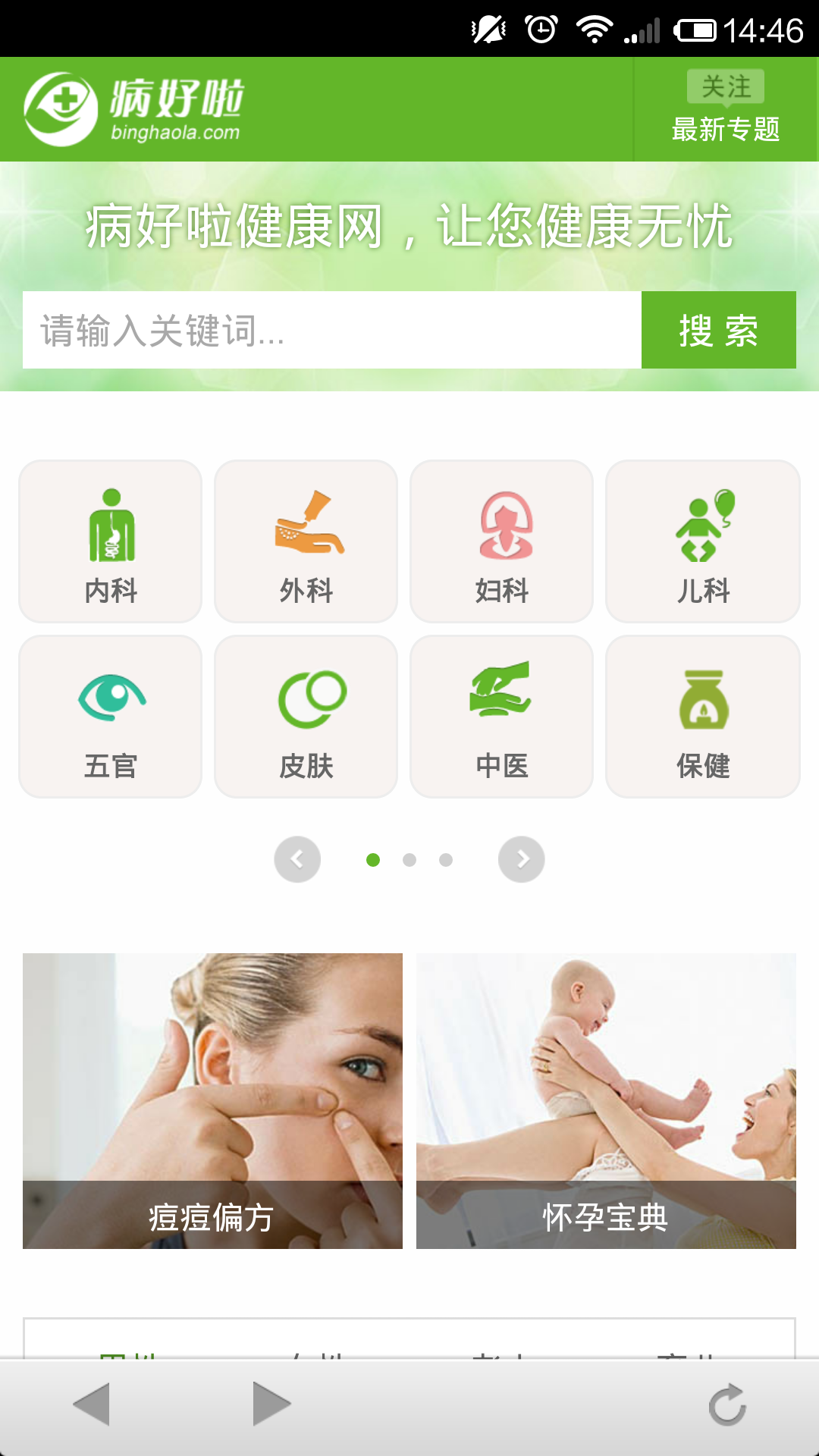This screenshot has width=819, height=1456.
Task: Open the 妇科 category
Action: coord(501,541)
